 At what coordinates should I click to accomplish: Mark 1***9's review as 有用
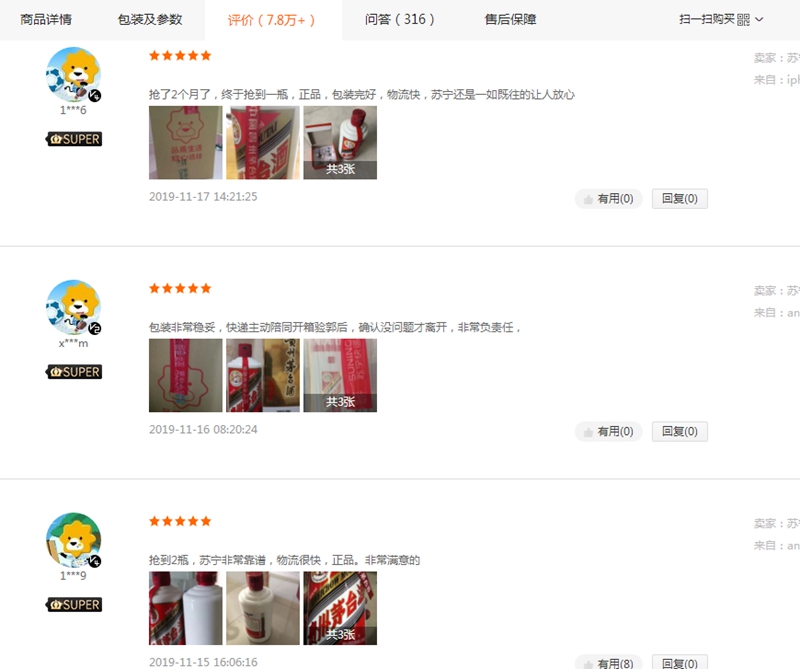coord(608,663)
